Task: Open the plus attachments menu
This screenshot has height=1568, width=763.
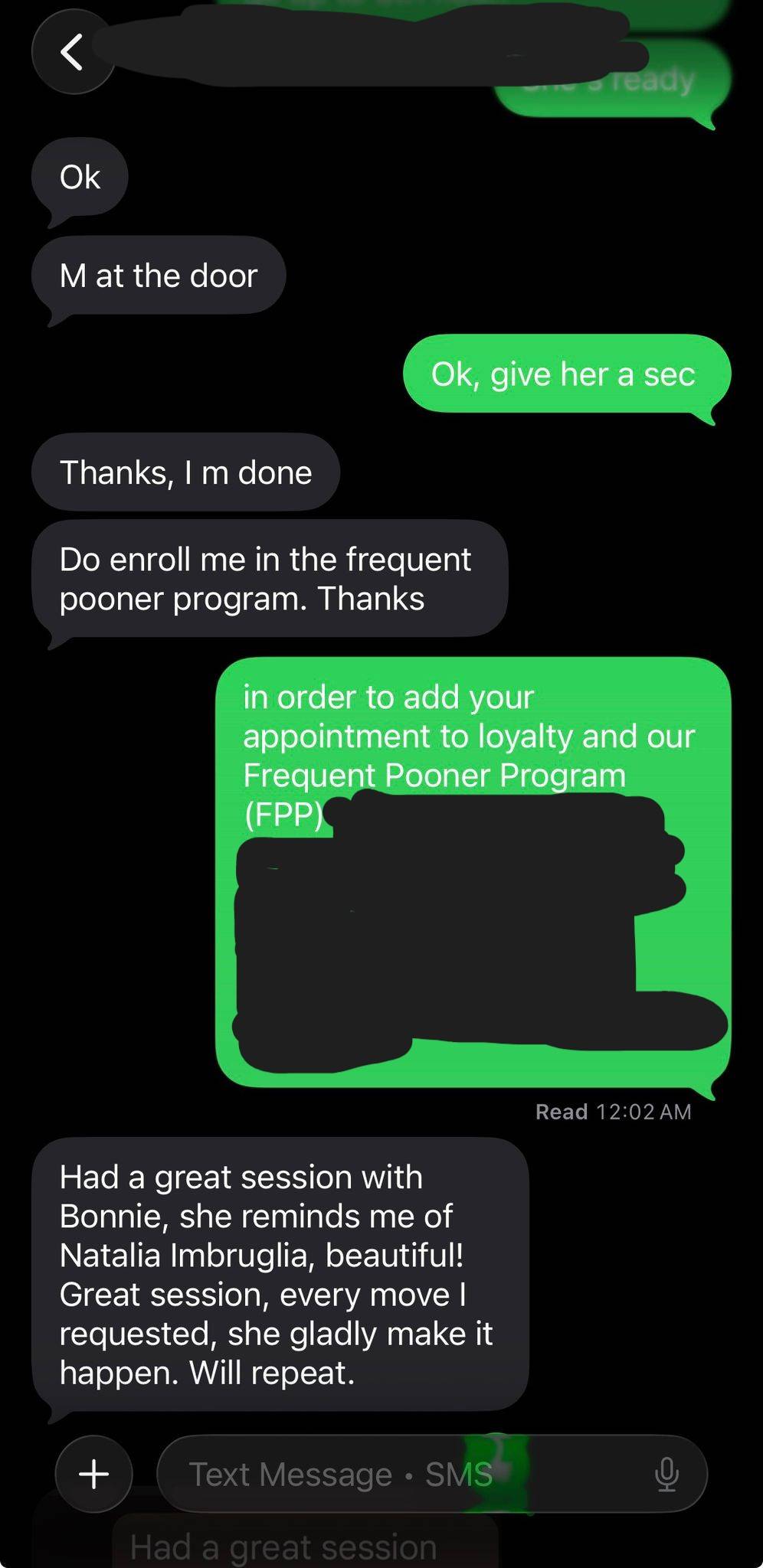Action: [x=93, y=1473]
